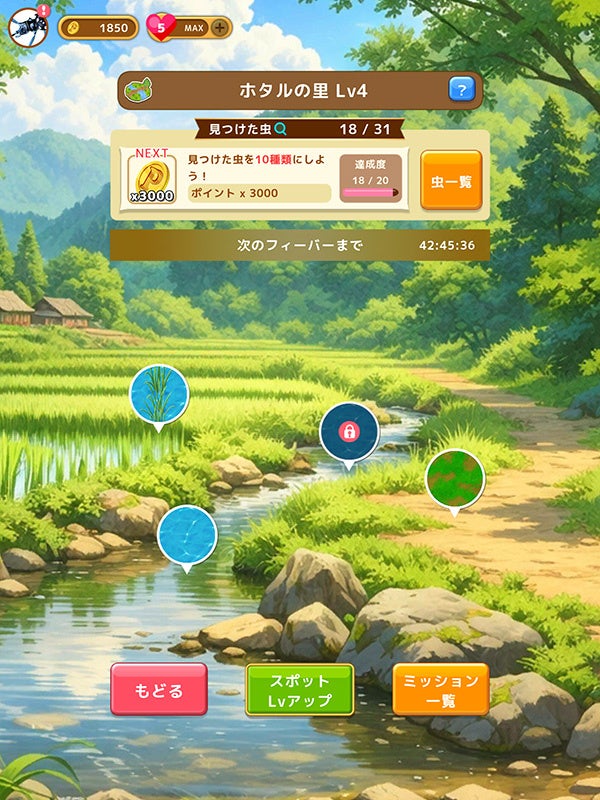
Task: Tap スポット Lvアップ button
Action: click(300, 689)
